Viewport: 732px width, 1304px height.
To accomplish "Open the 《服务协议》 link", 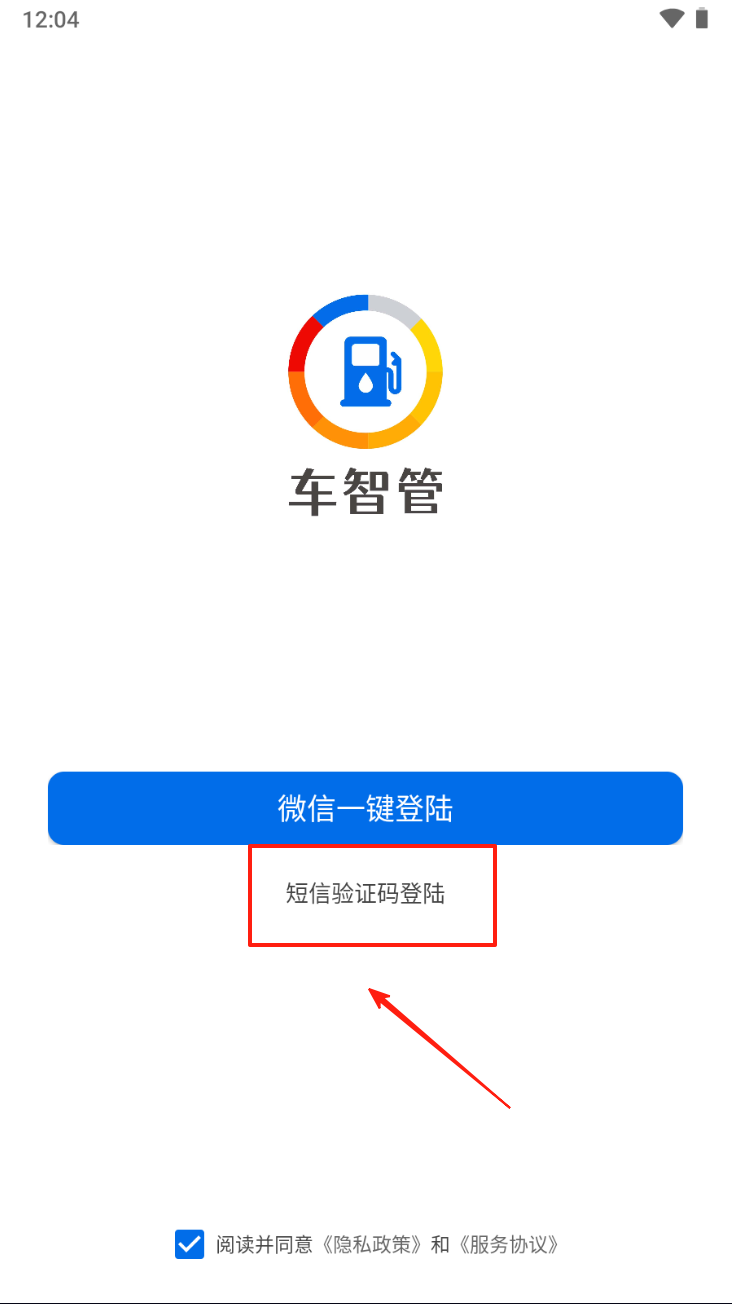I will 507,1245.
